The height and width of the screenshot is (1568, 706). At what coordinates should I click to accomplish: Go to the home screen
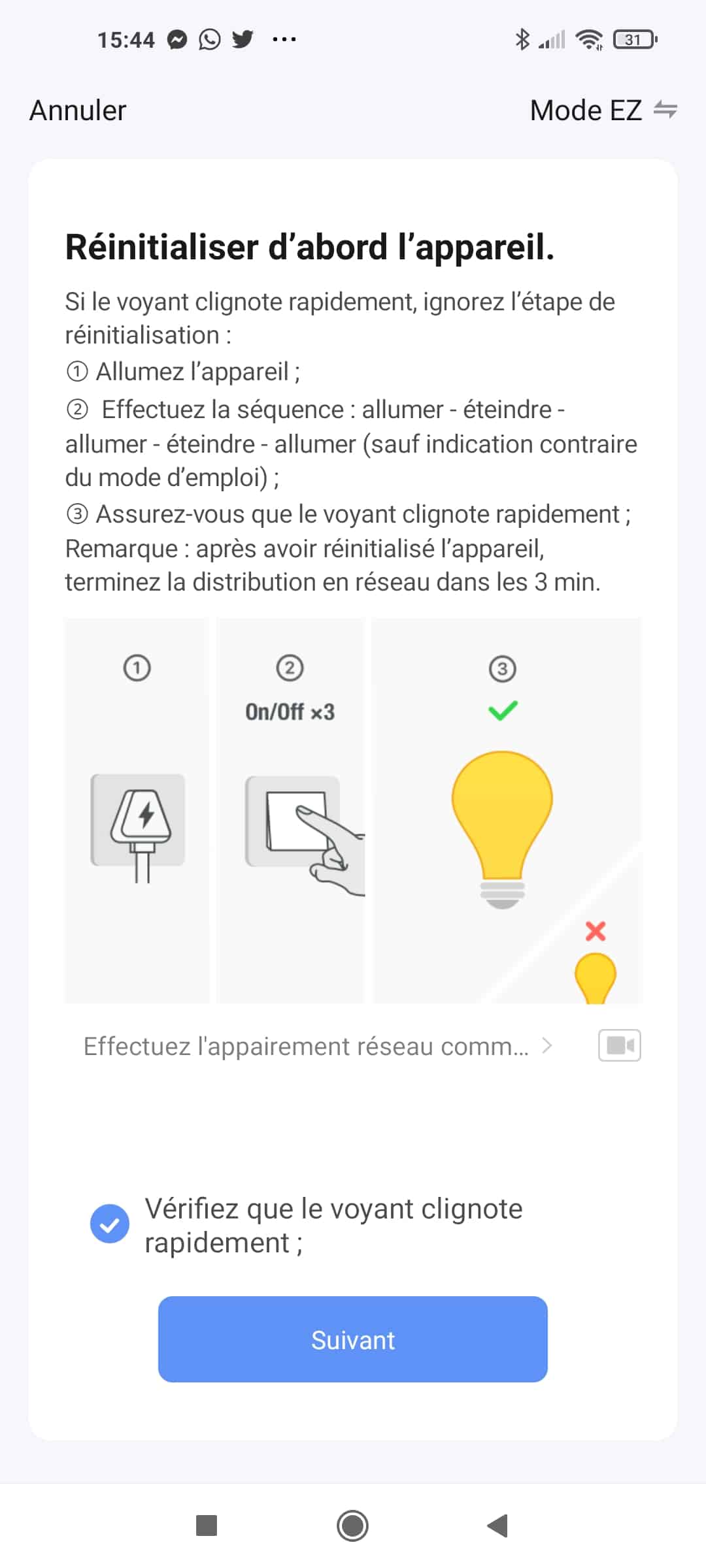click(353, 1526)
